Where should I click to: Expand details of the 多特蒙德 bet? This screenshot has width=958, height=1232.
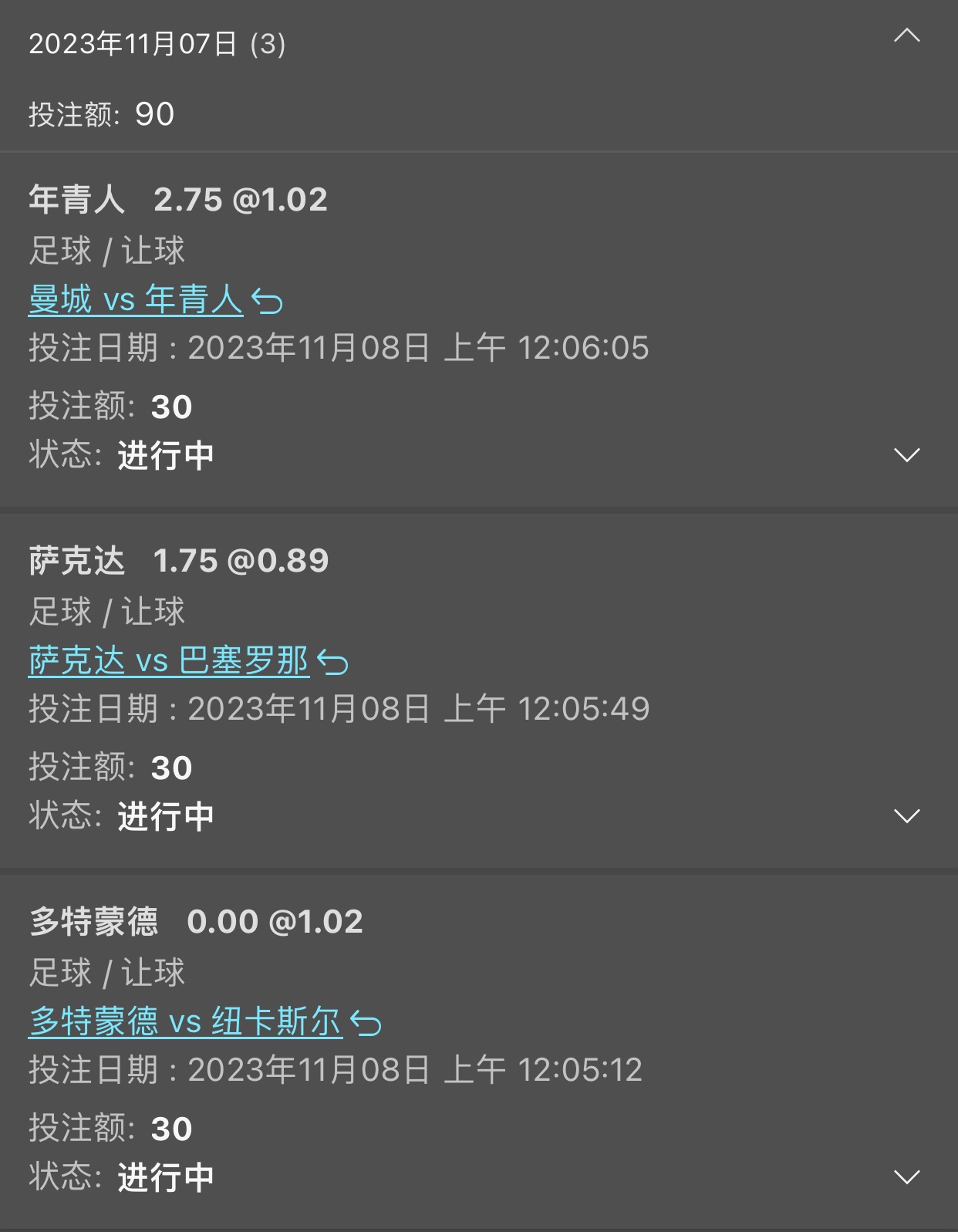(x=906, y=1177)
